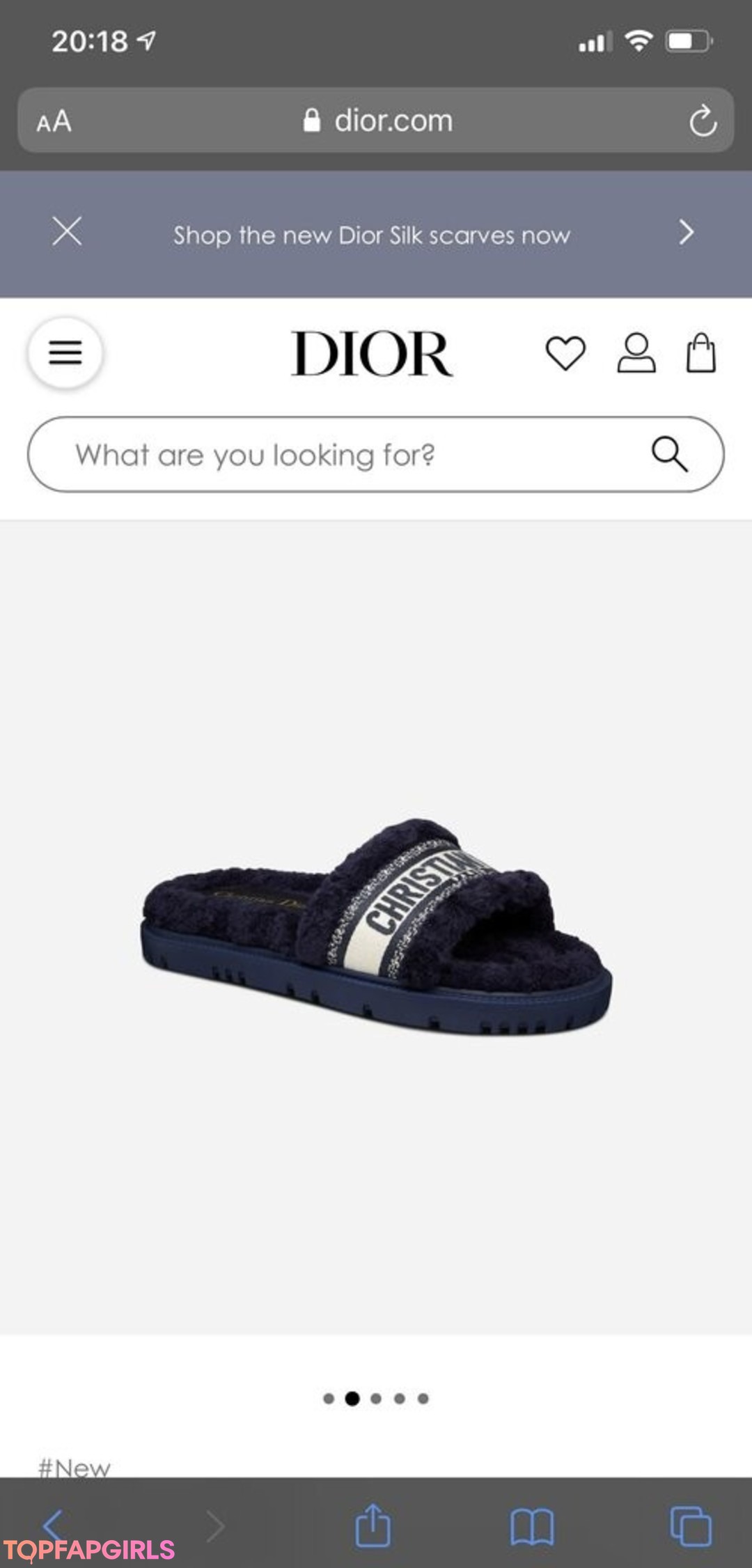The height and width of the screenshot is (1568, 752).
Task: Tap the 'What are you looking for?' search field
Action: (334, 455)
